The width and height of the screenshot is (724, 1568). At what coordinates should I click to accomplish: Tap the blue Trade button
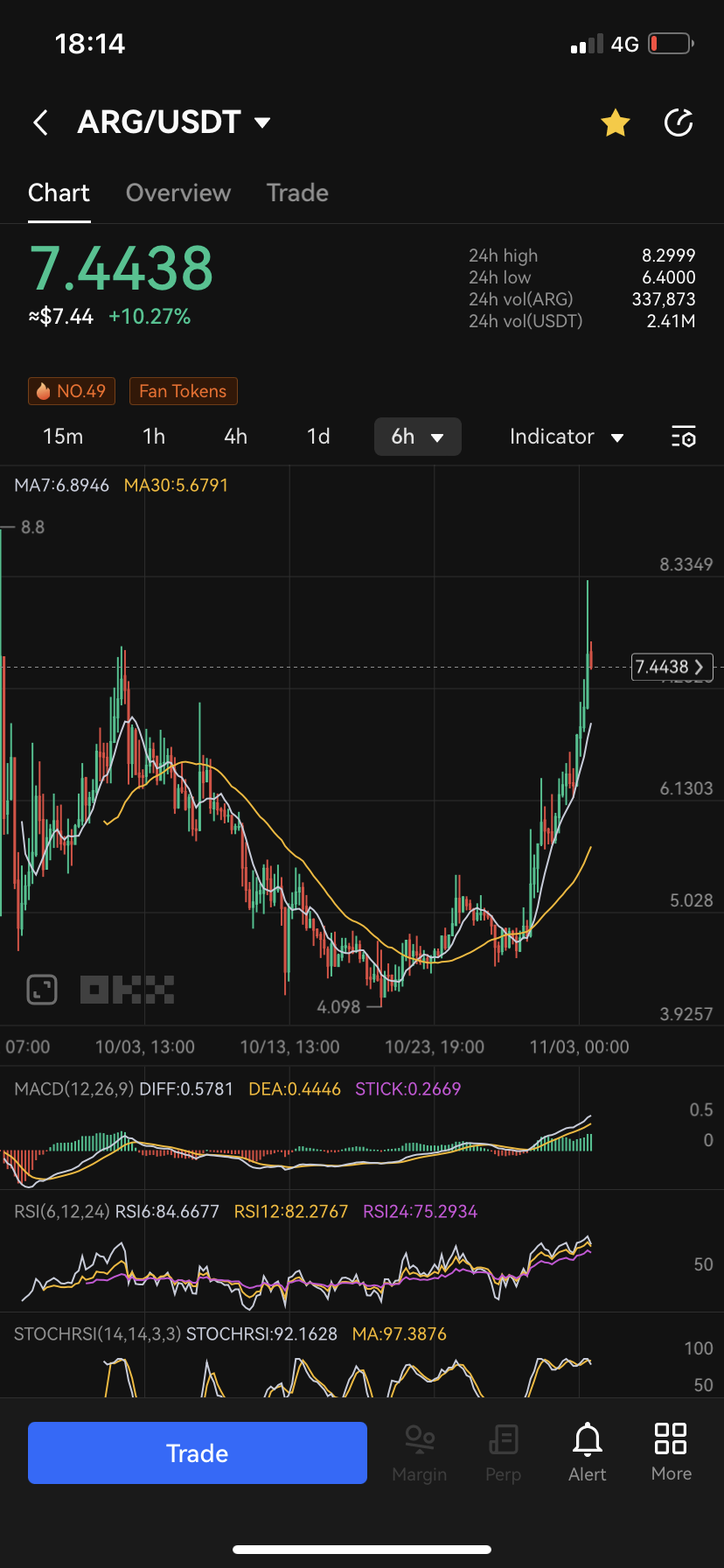[x=198, y=1452]
